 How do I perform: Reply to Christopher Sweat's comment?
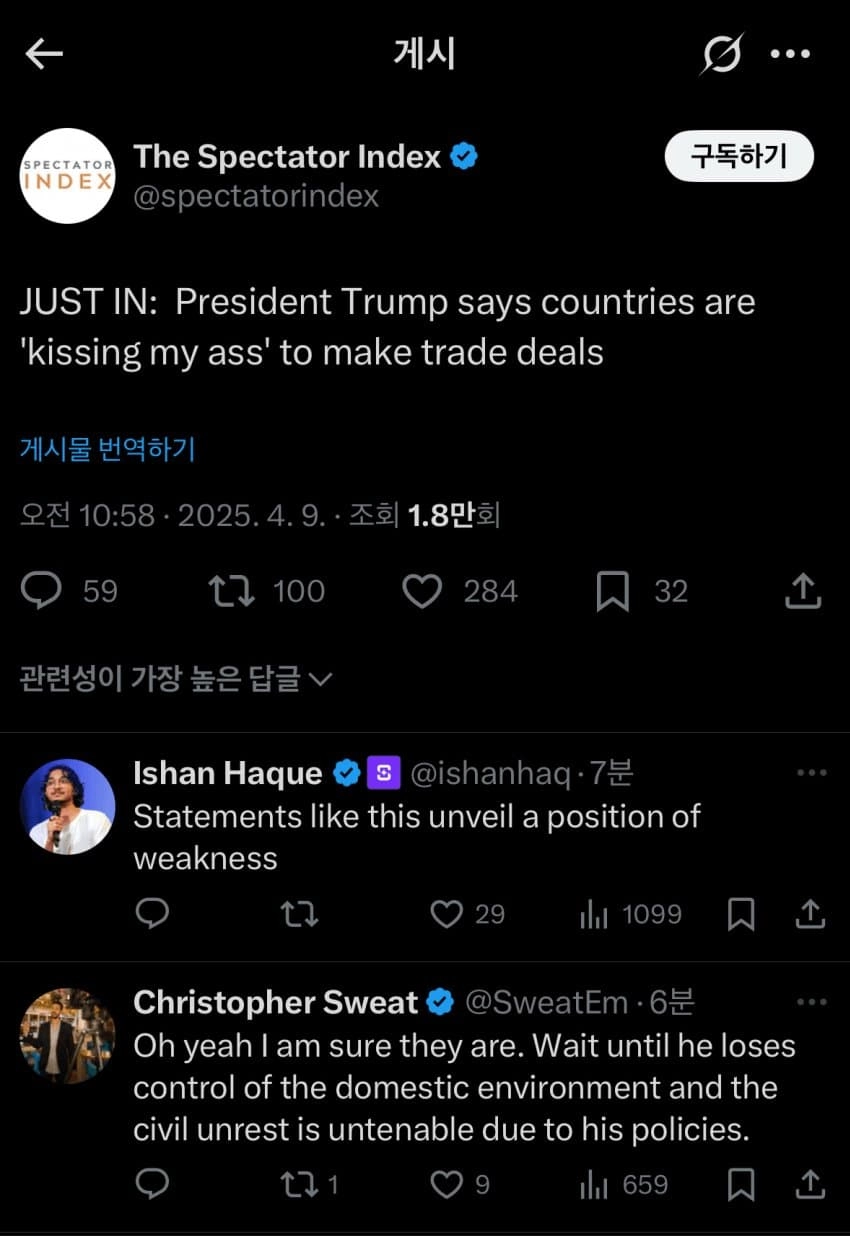(x=152, y=1185)
